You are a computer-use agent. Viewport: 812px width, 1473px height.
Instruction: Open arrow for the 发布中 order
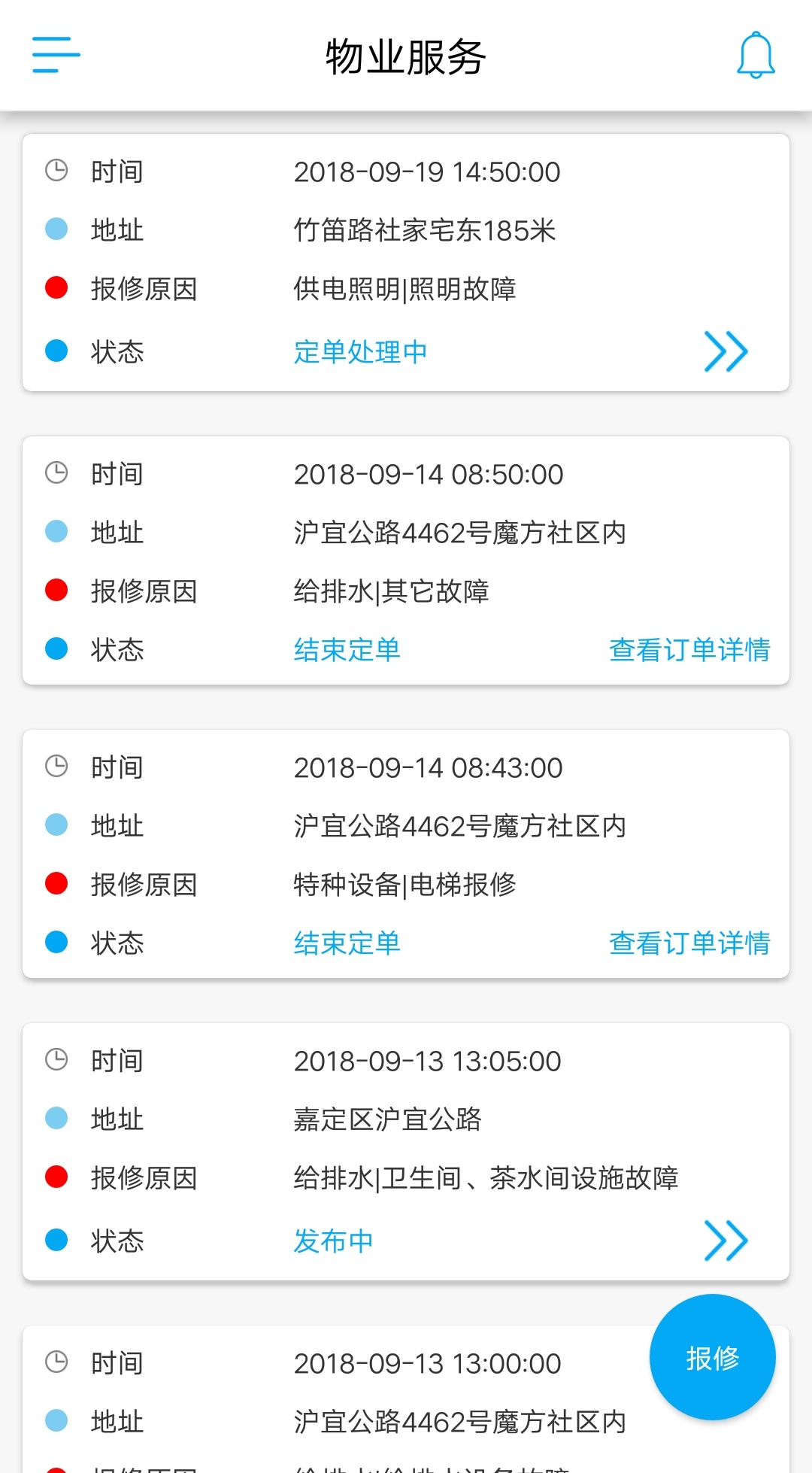pyautogui.click(x=726, y=1241)
